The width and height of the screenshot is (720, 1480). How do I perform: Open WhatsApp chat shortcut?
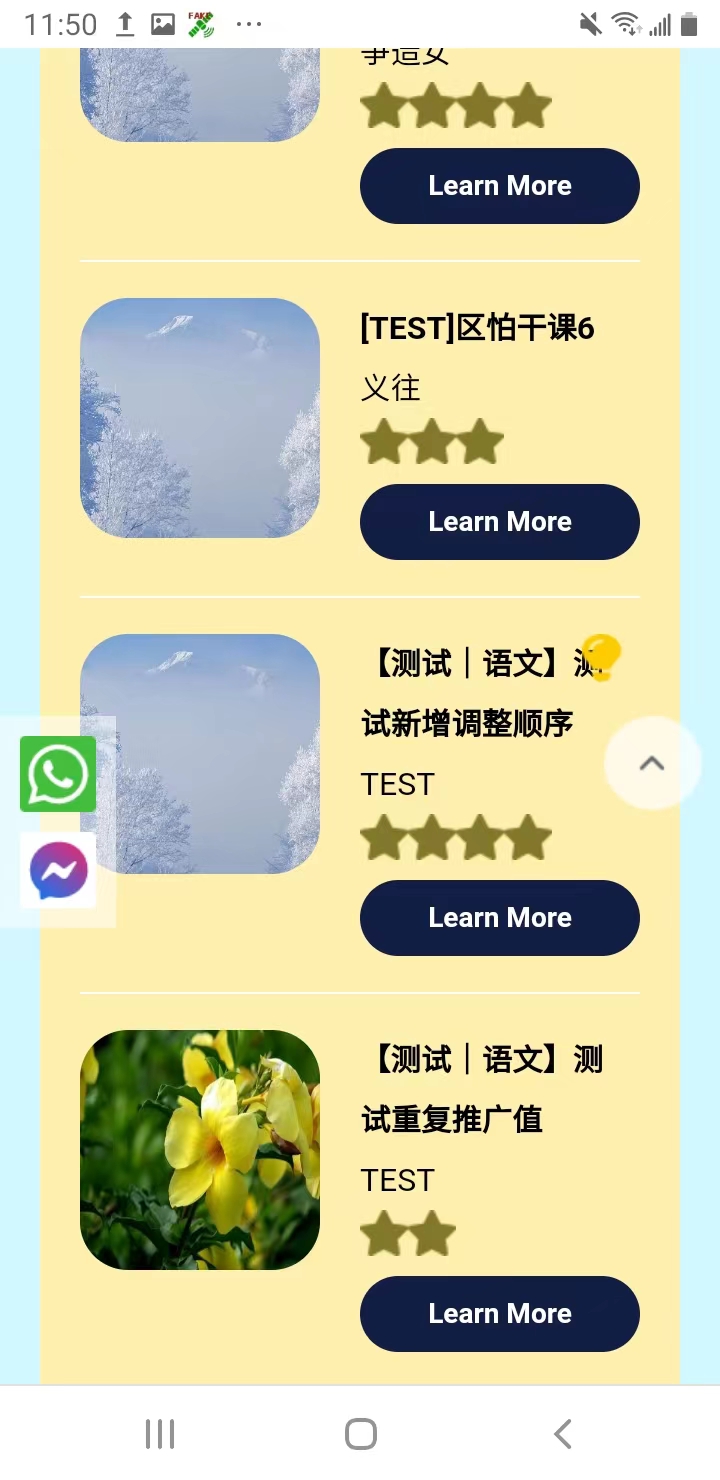[58, 774]
